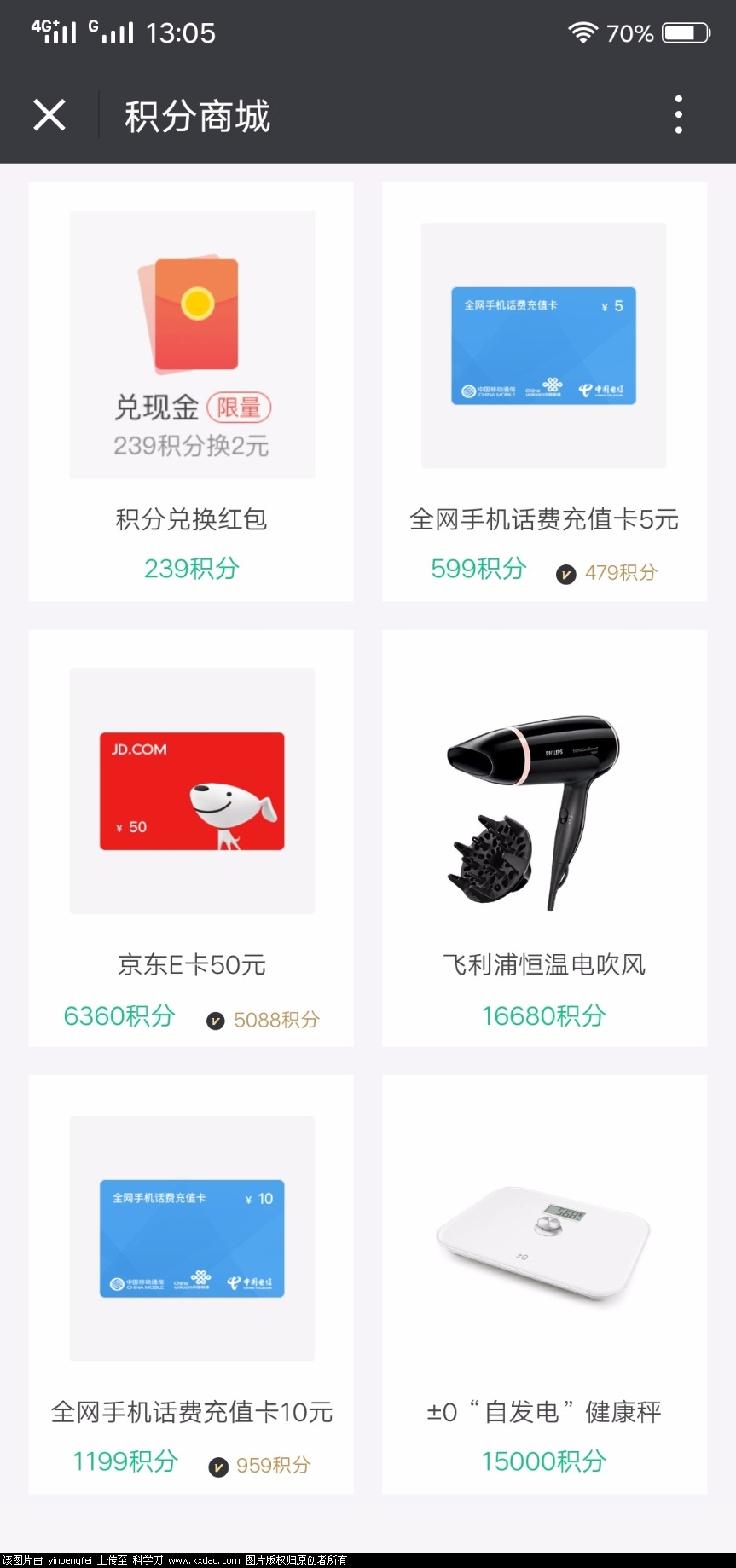
Task: Click the V member icon beside 959积分
Action: coord(220,1466)
